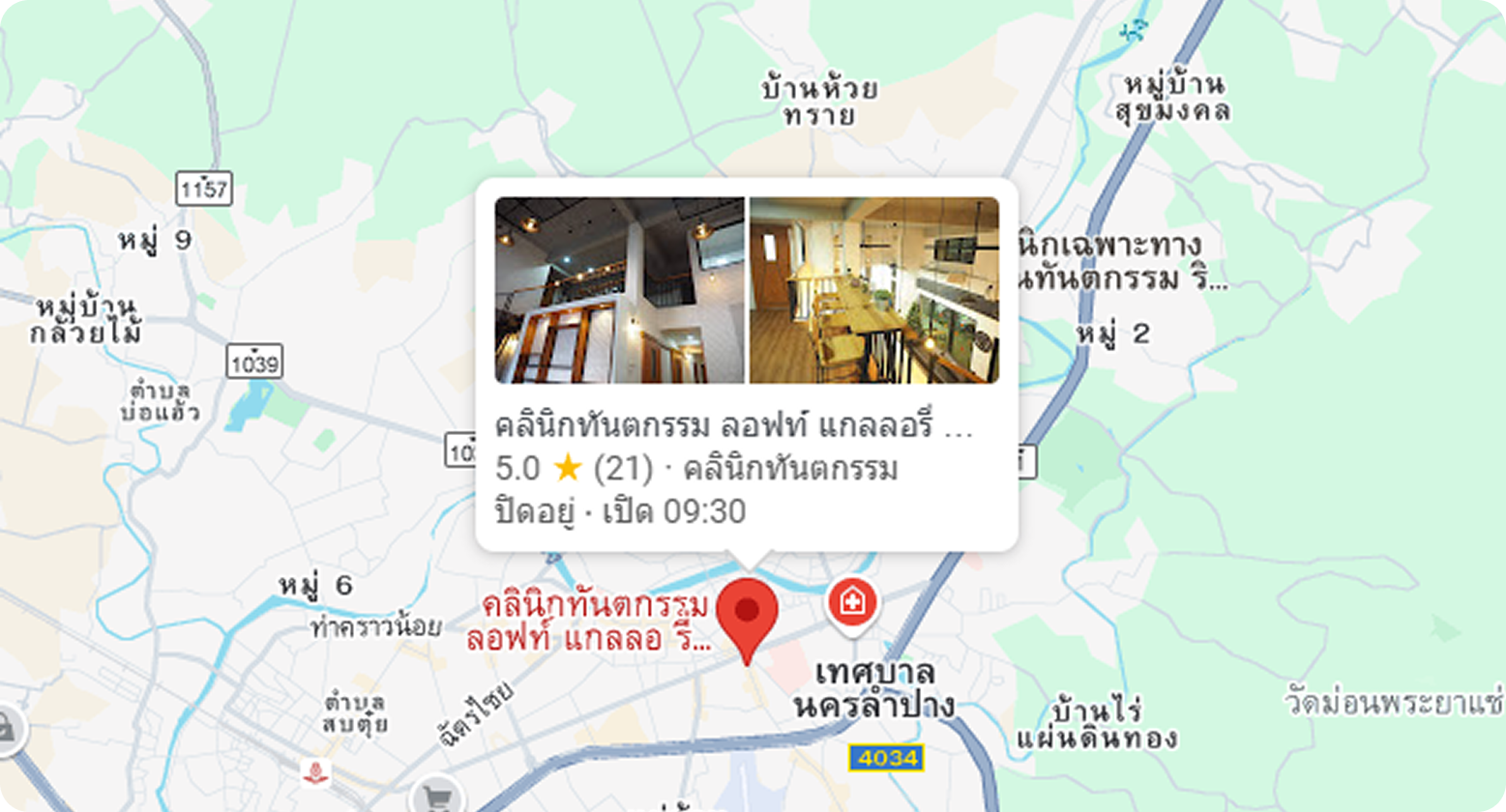This screenshot has width=1506, height=812.
Task: Open the hospital marker near เทศบาลนครลำปาง
Action: pyautogui.click(x=852, y=604)
